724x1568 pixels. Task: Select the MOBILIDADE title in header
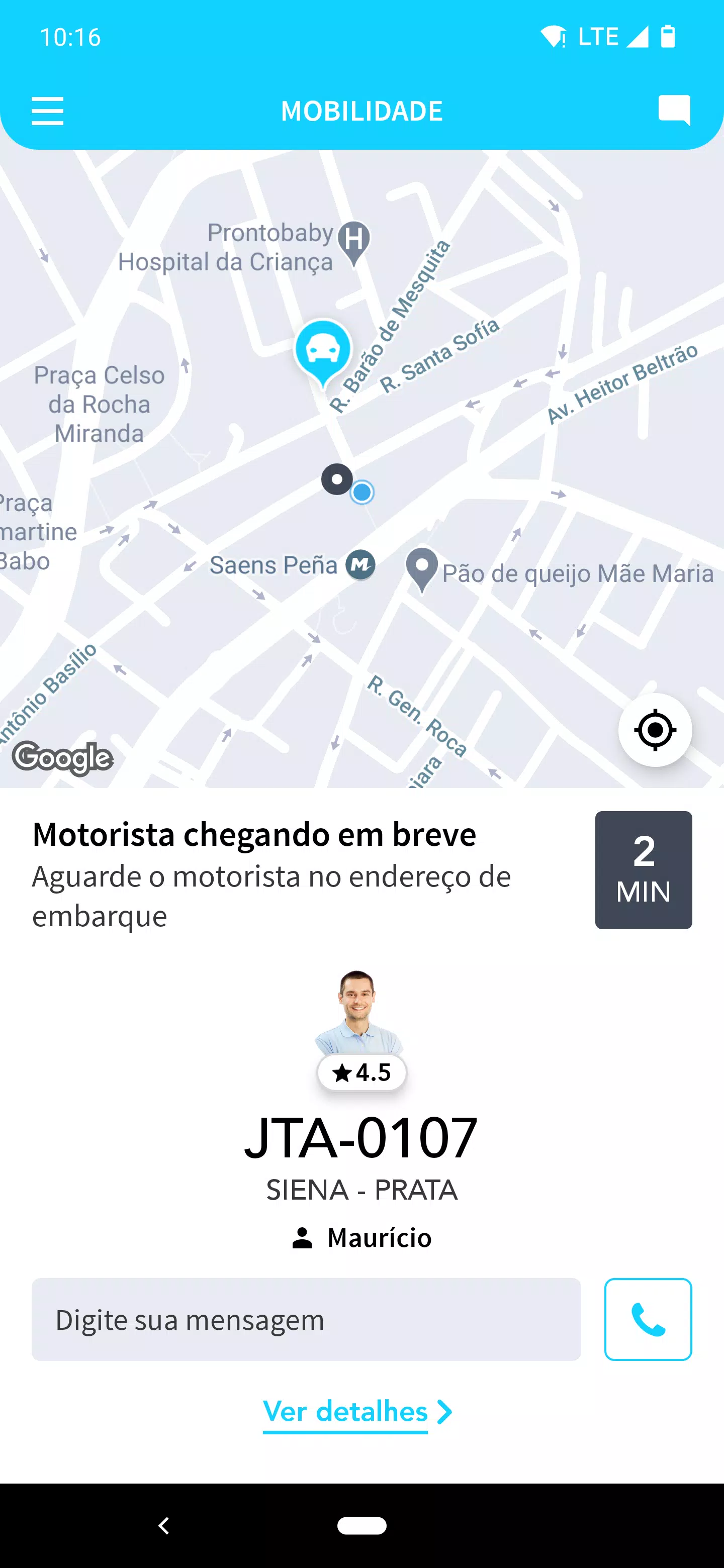pyautogui.click(x=361, y=111)
